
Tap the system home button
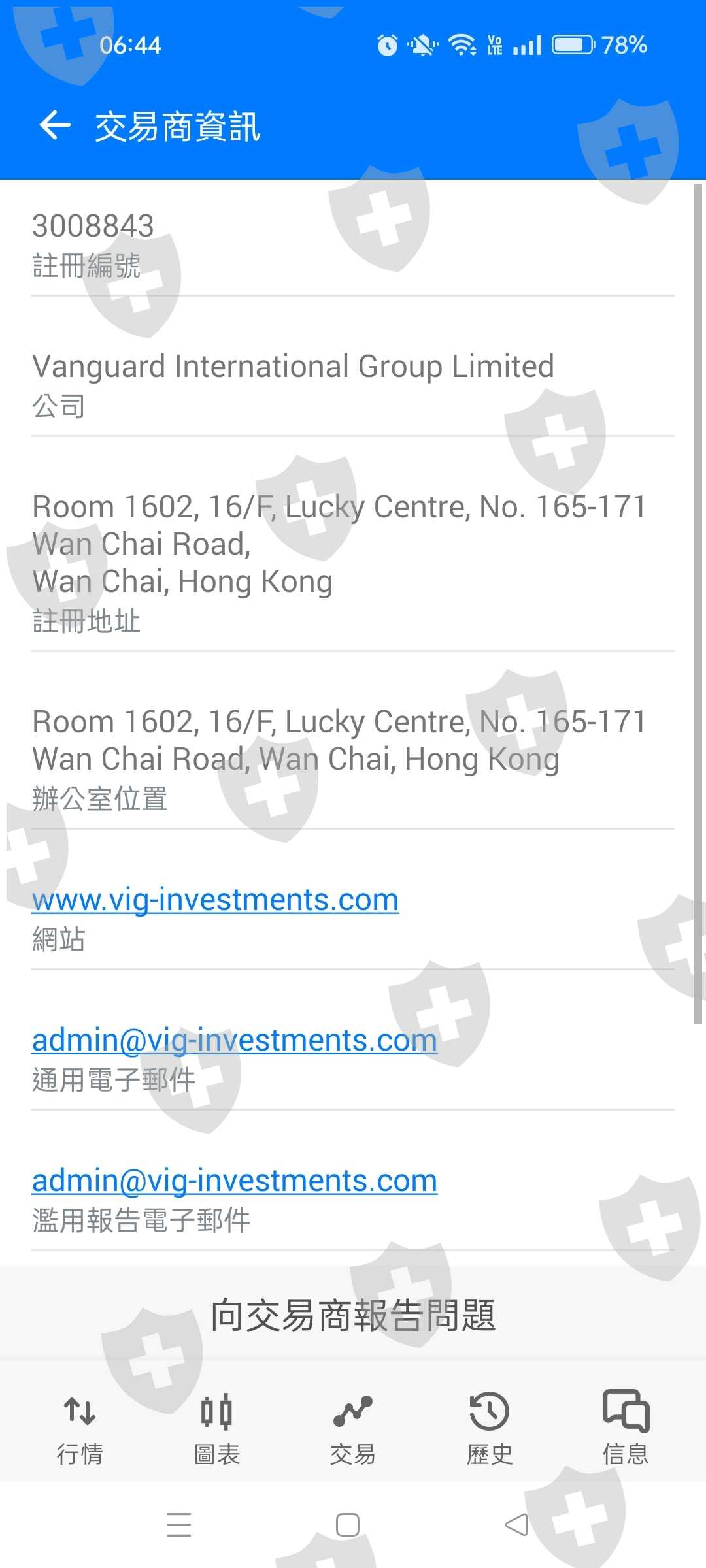[347, 1525]
